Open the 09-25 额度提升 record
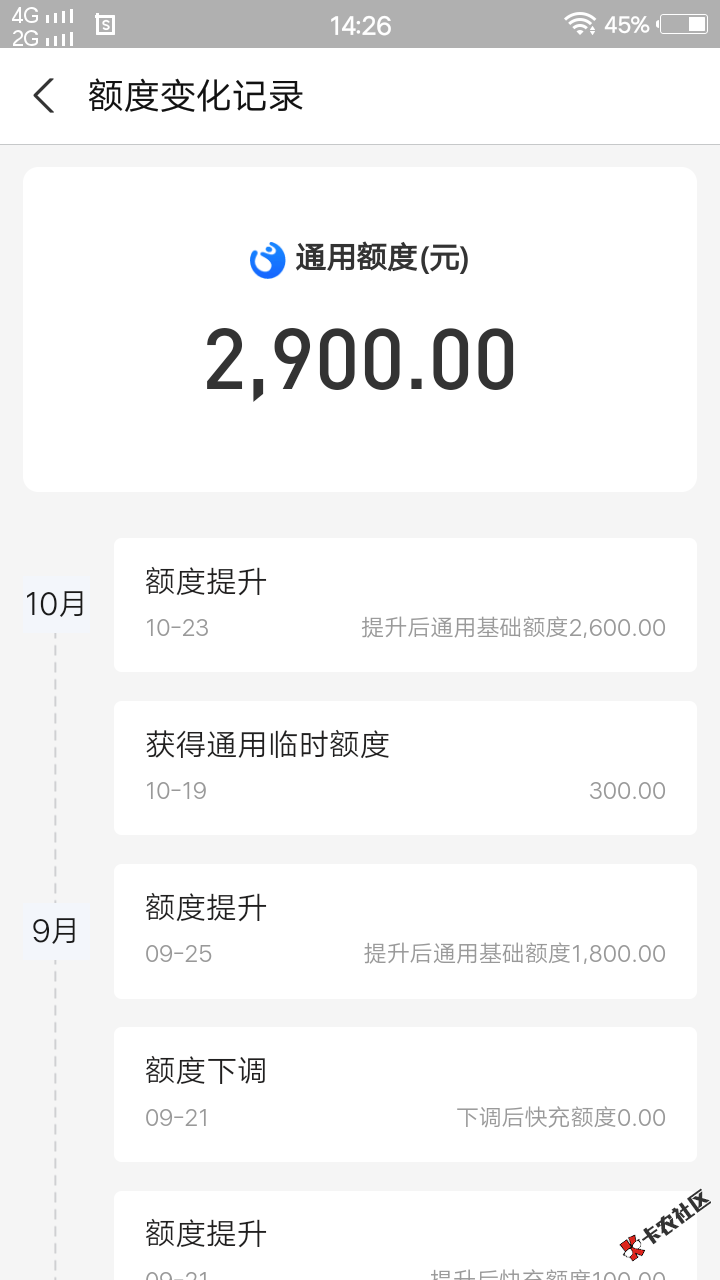720x1280 pixels. [405, 931]
